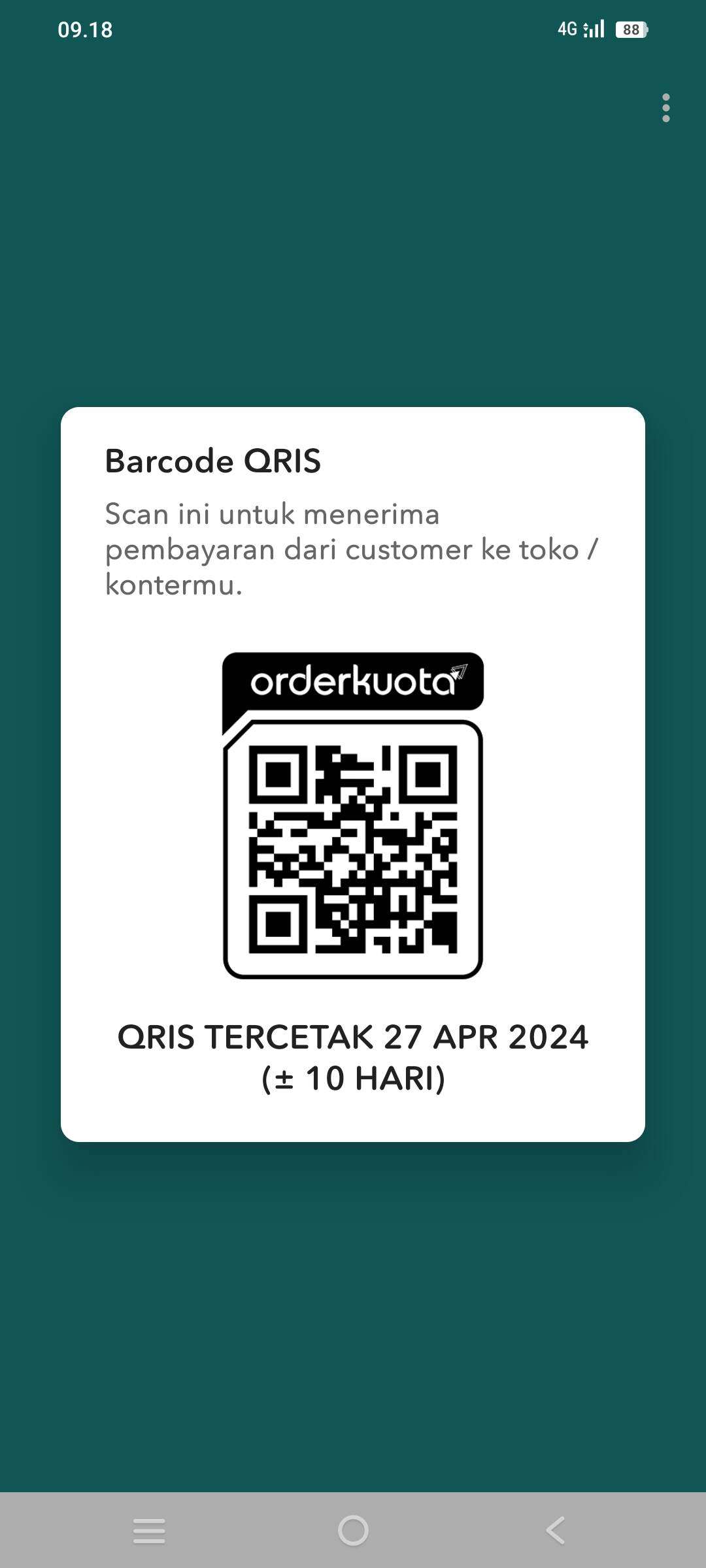Tap the clock showing 09.18

pyautogui.click(x=85, y=30)
